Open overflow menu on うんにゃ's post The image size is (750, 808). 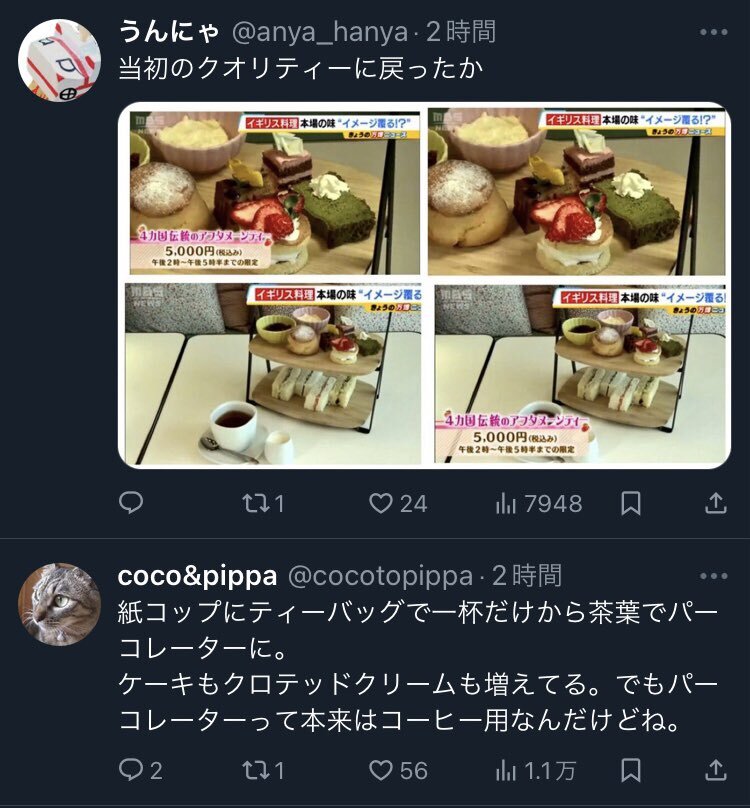[x=713, y=33]
